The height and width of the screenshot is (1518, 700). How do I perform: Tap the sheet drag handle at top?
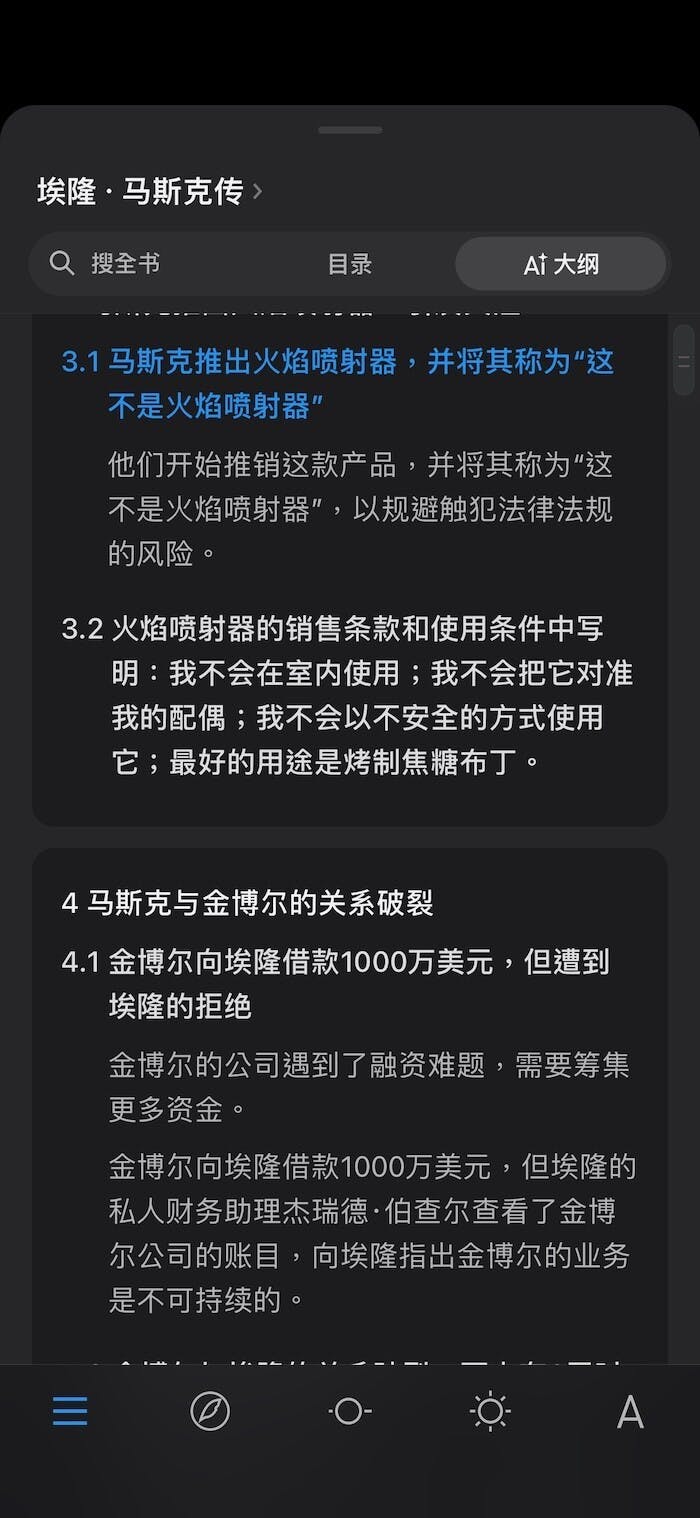(350, 130)
